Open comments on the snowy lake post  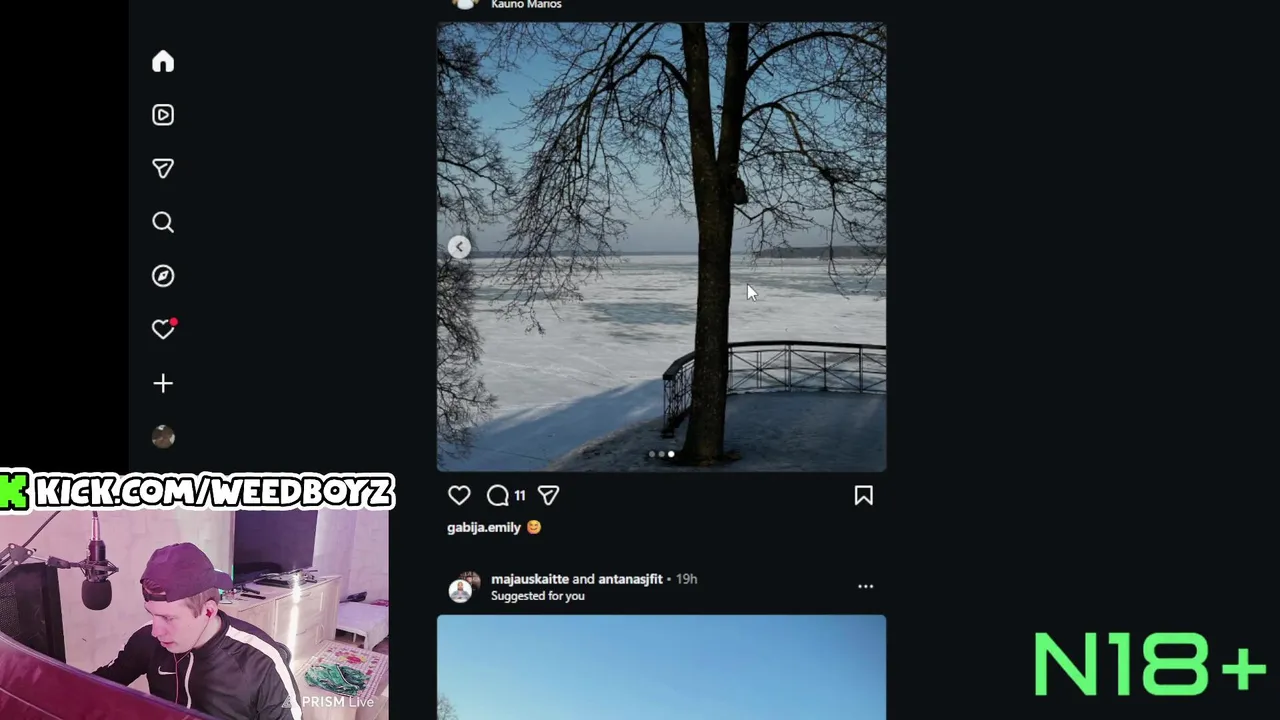click(x=498, y=495)
